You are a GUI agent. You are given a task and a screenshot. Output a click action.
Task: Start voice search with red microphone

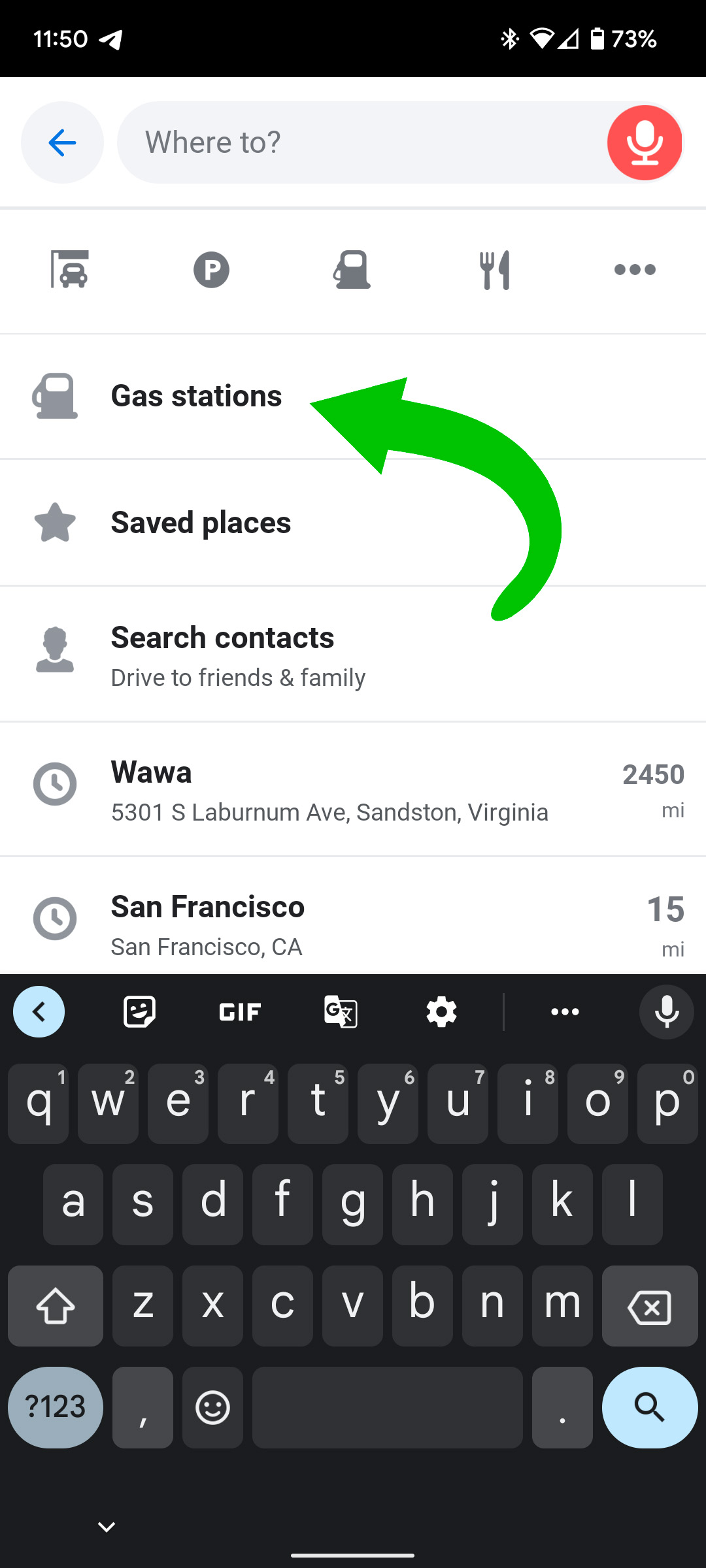click(645, 142)
